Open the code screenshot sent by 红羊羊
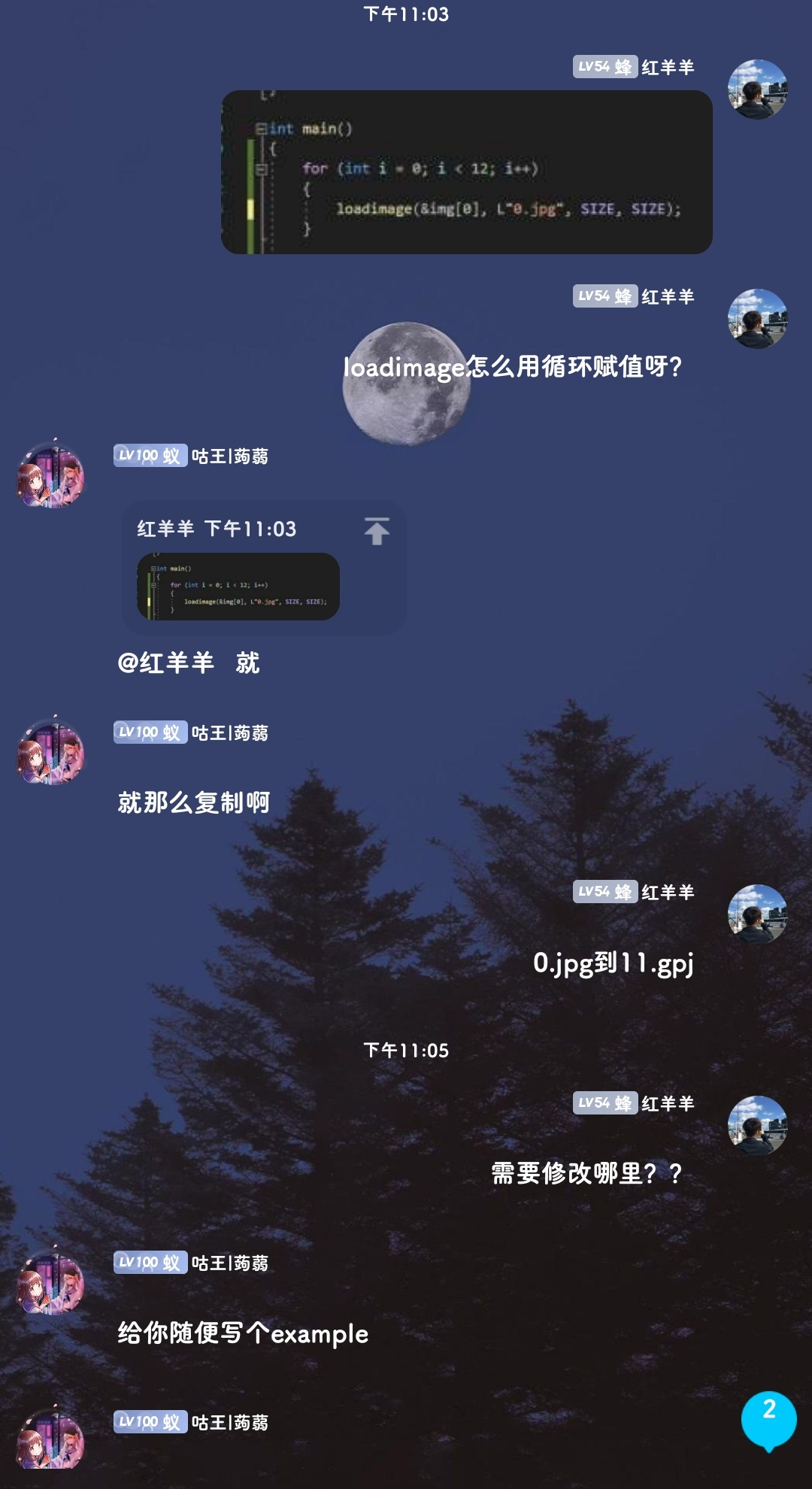812x1489 pixels. (x=466, y=172)
